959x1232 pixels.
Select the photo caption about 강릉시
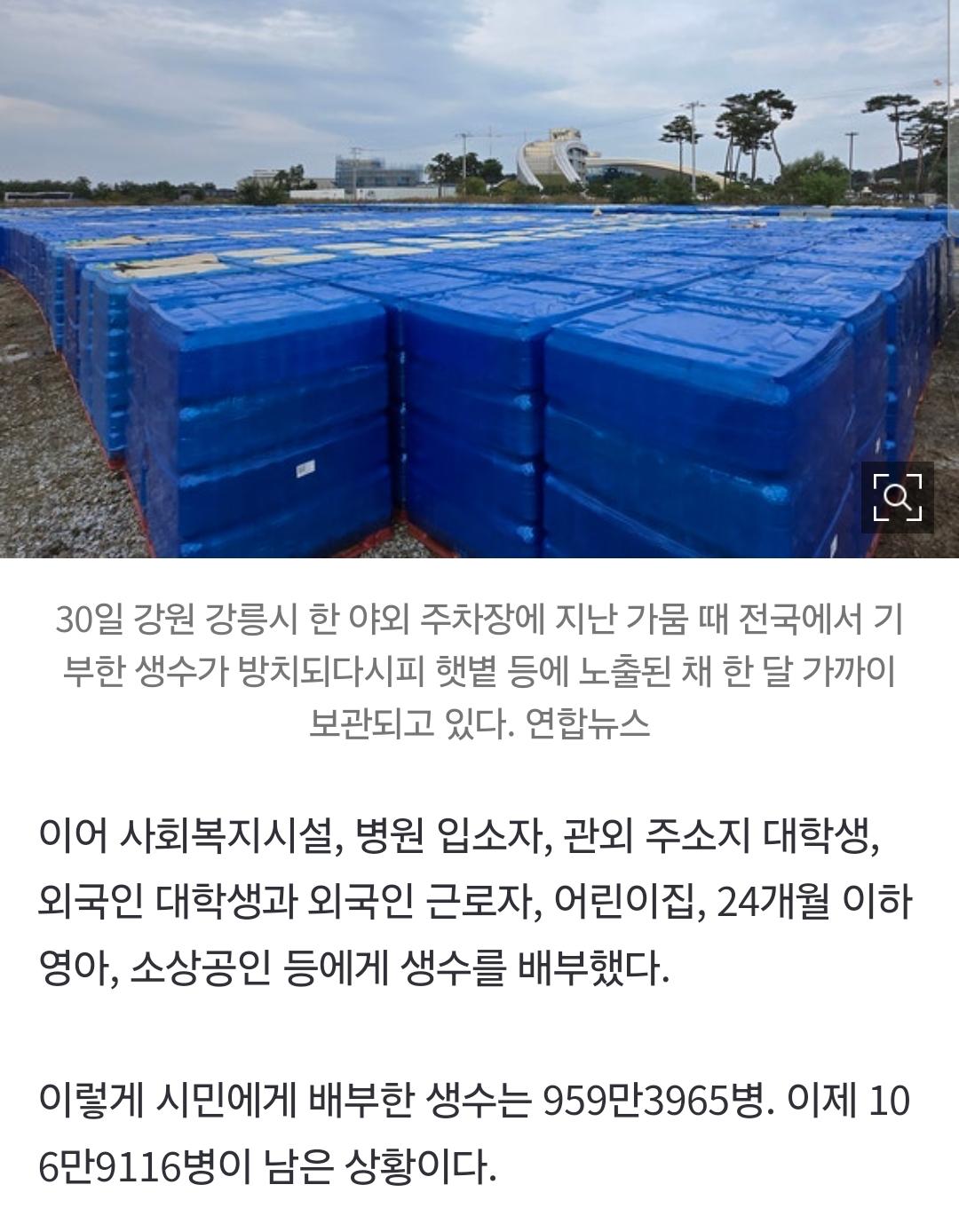(x=479, y=616)
